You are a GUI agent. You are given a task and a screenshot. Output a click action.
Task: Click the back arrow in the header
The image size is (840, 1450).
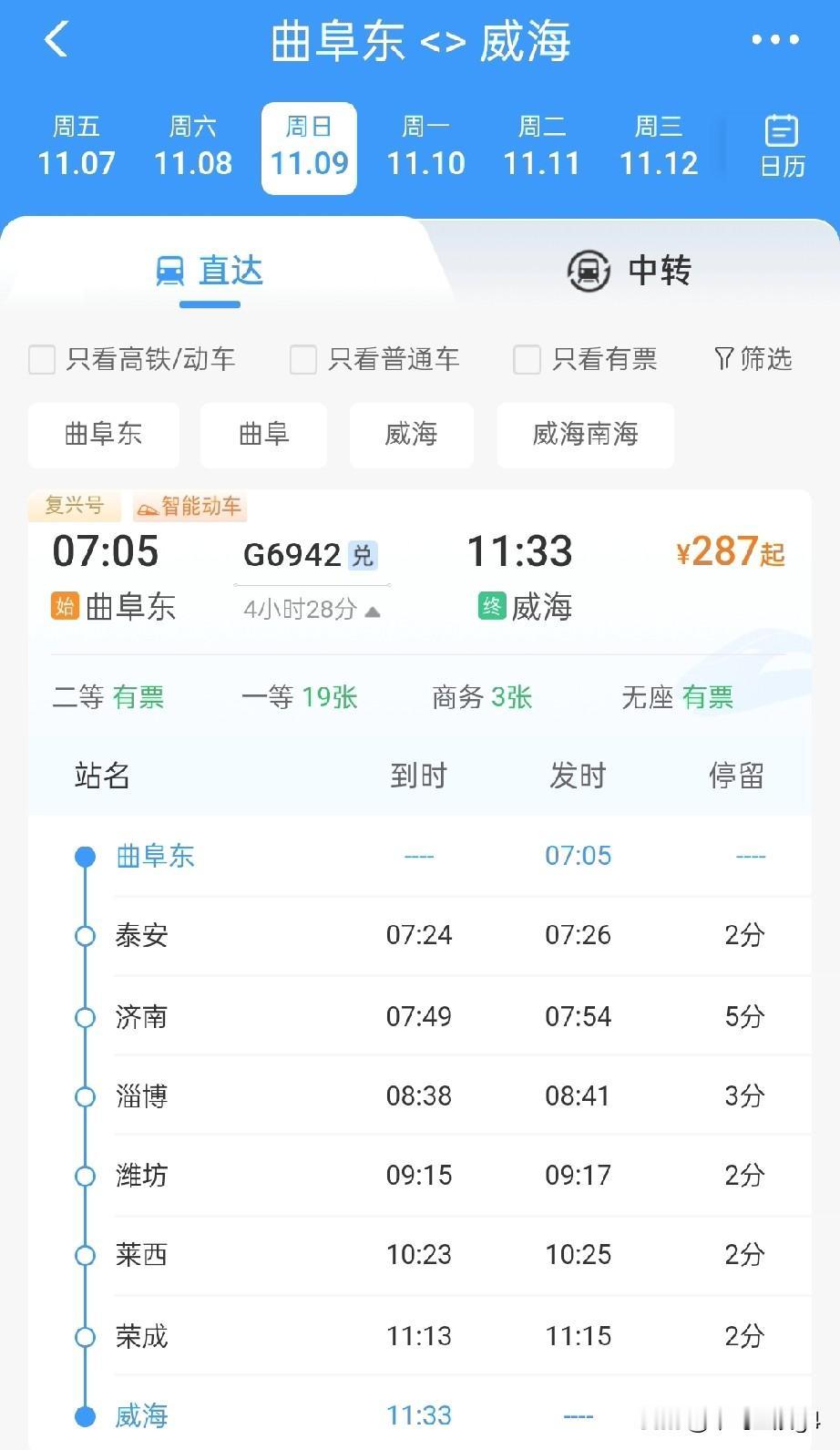56,40
